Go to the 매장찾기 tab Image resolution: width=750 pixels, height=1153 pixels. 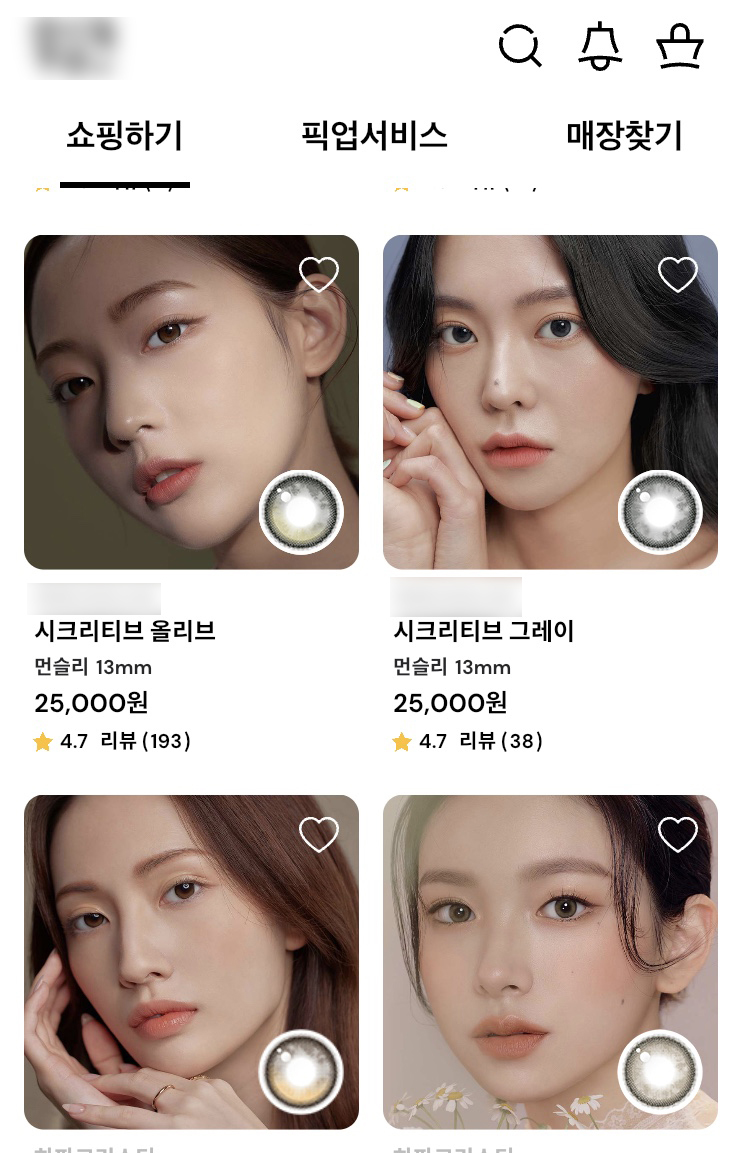pos(624,136)
